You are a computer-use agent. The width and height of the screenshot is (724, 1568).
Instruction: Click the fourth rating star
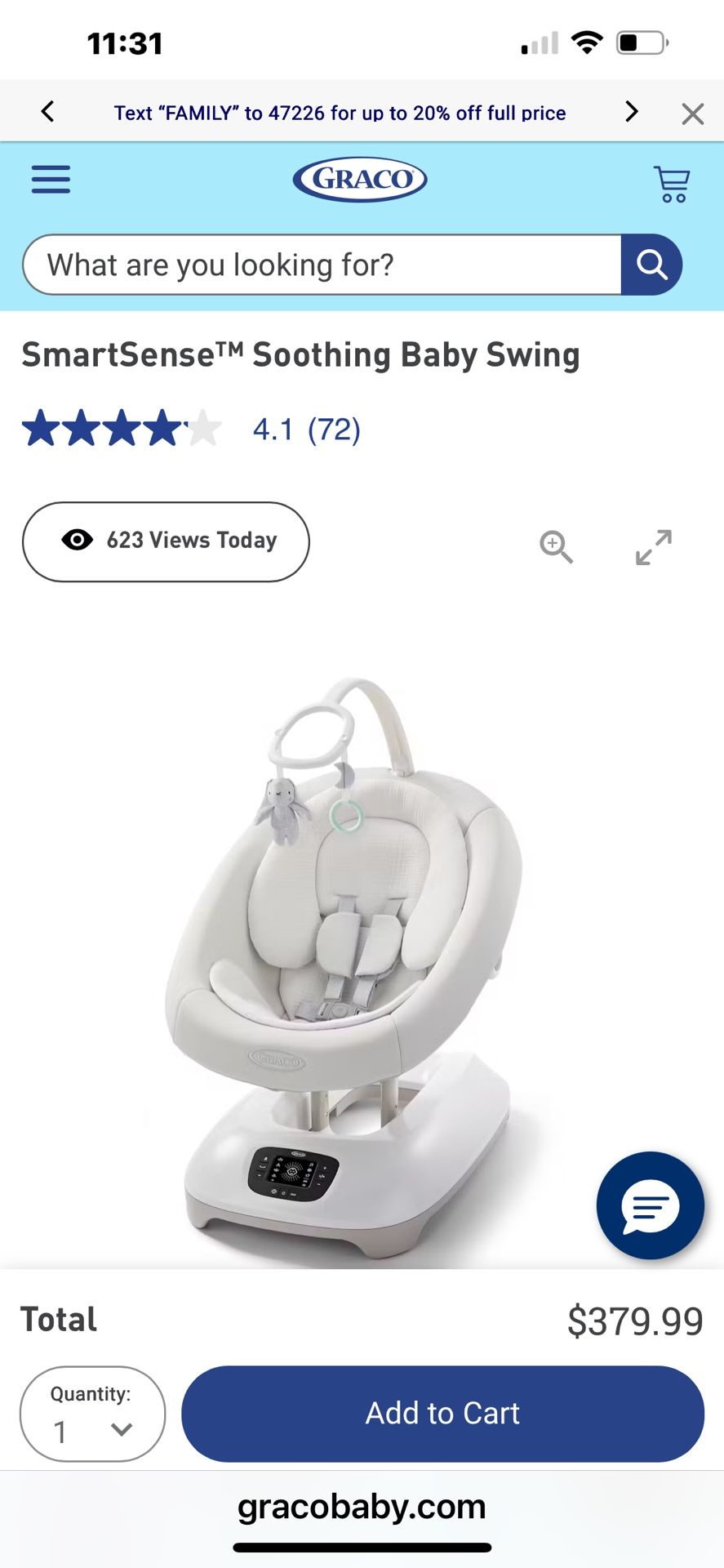tap(161, 428)
